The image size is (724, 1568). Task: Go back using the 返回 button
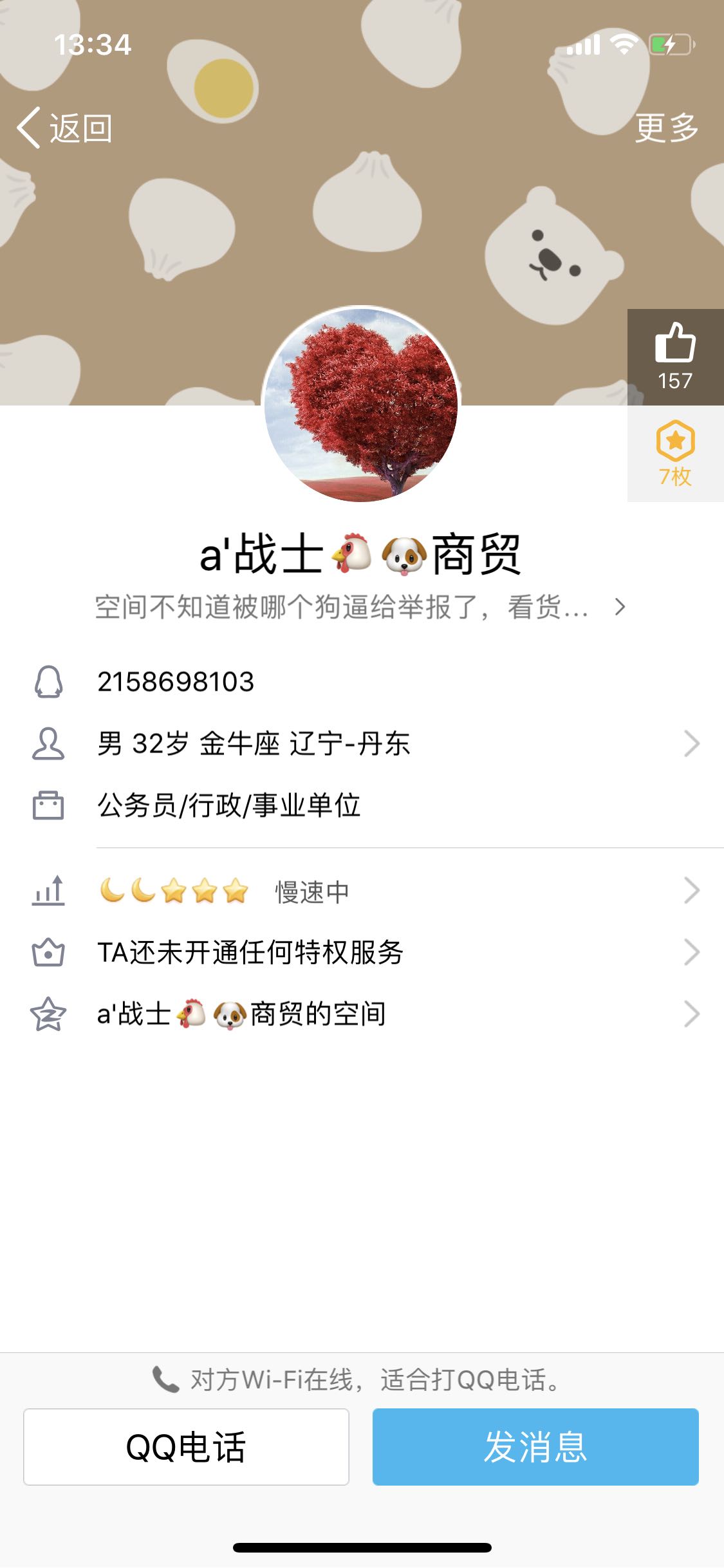click(64, 127)
